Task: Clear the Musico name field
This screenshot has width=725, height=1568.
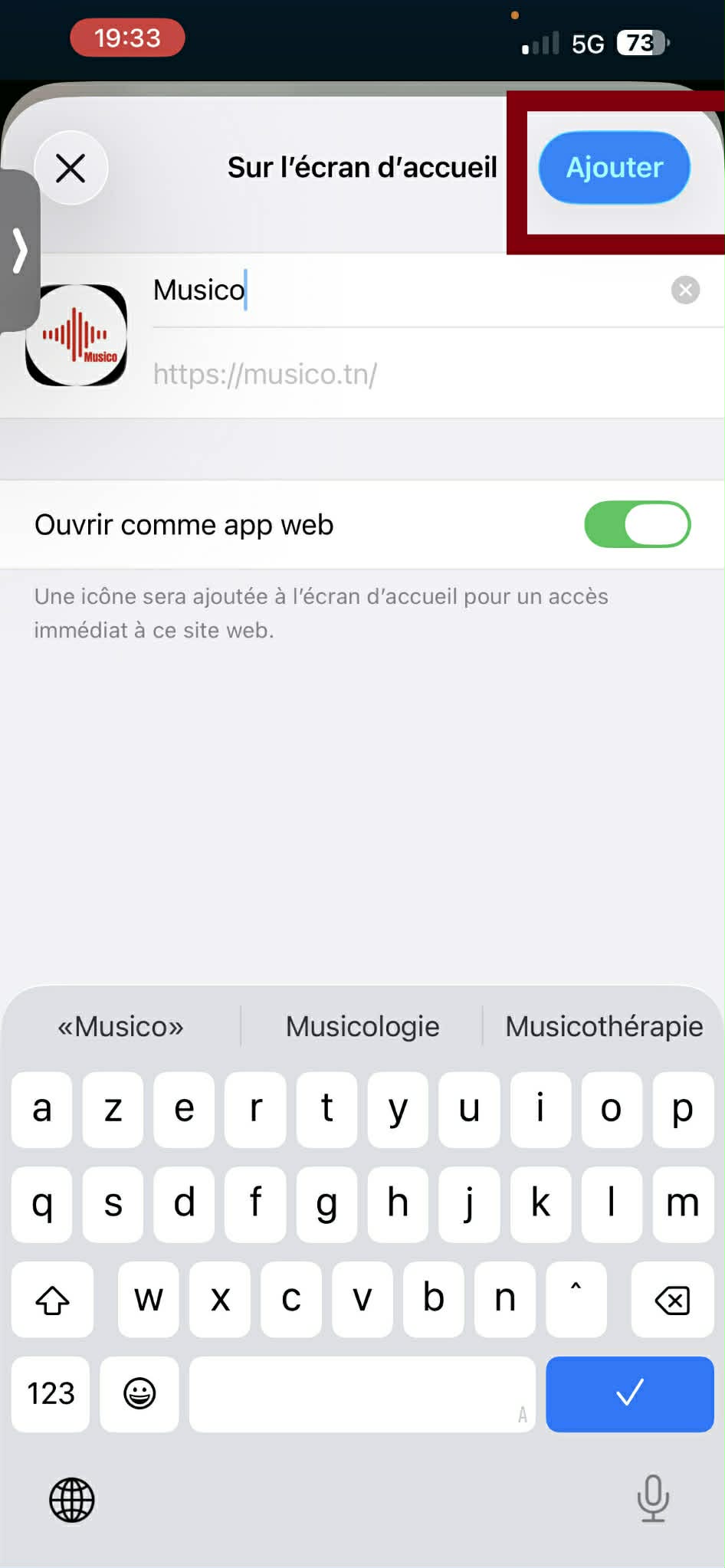Action: click(x=685, y=290)
